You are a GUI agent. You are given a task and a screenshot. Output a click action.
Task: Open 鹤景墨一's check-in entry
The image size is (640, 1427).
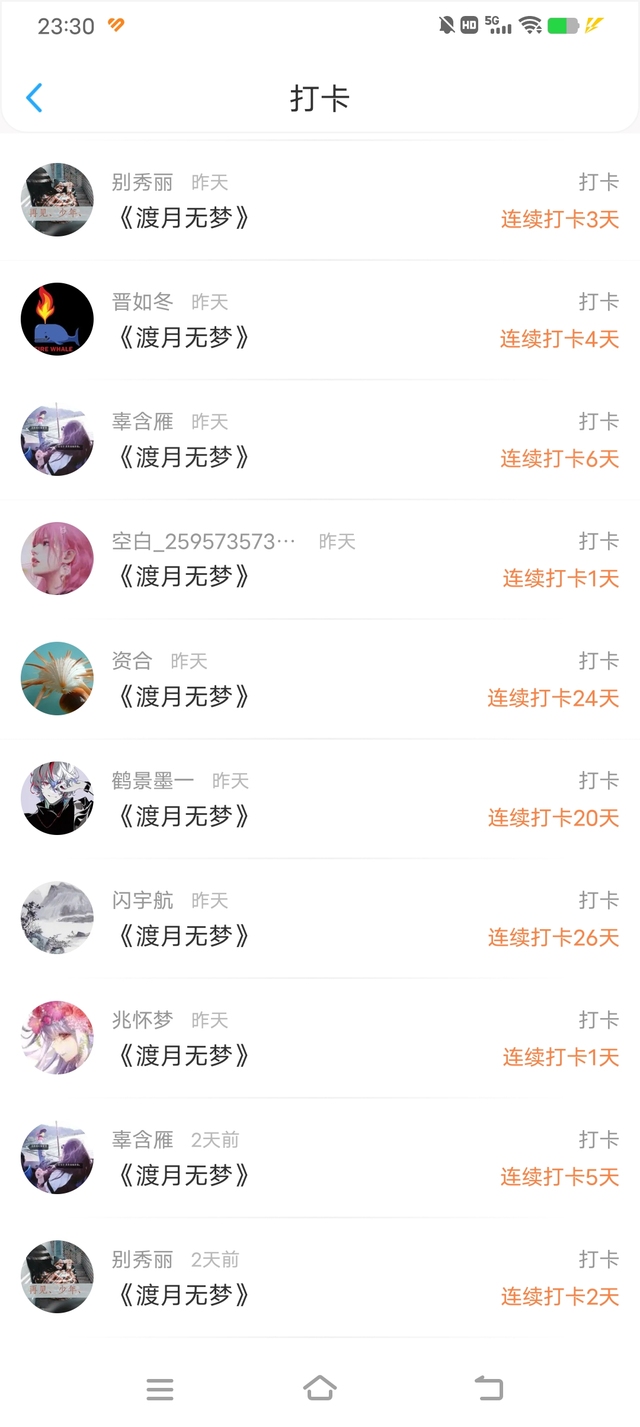point(320,799)
